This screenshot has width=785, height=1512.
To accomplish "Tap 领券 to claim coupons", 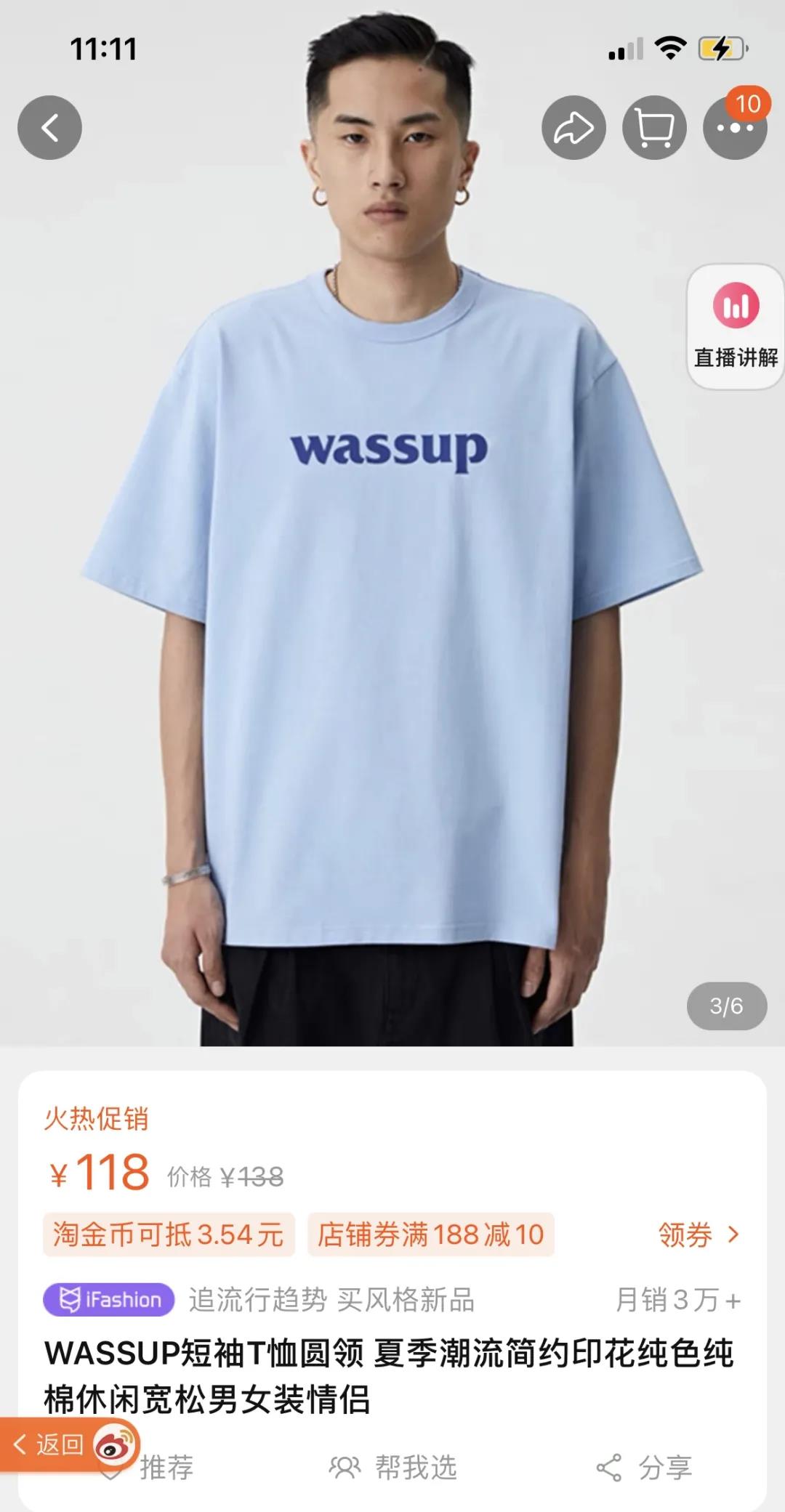I will point(699,1234).
